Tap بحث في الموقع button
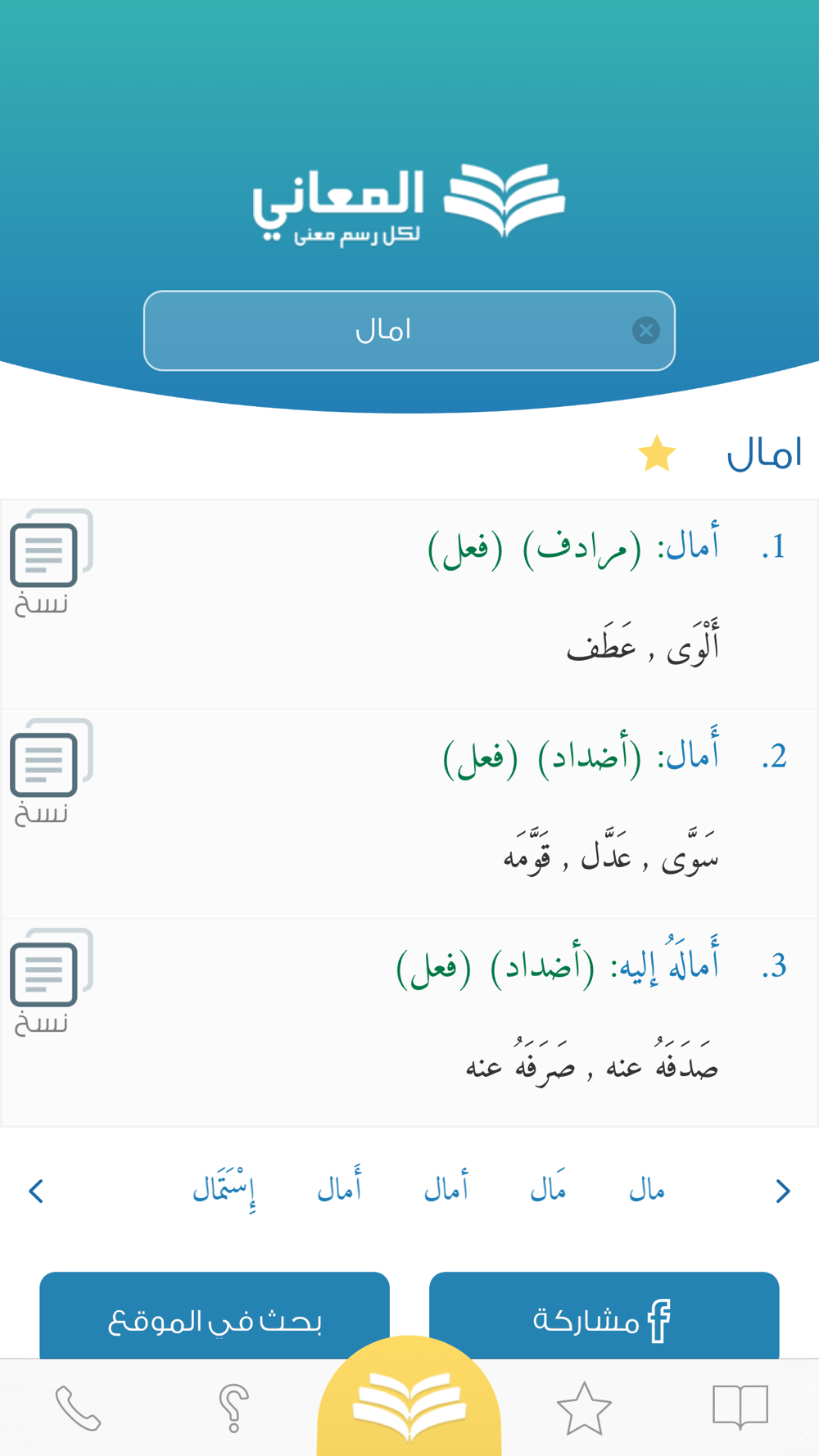 click(215, 1315)
